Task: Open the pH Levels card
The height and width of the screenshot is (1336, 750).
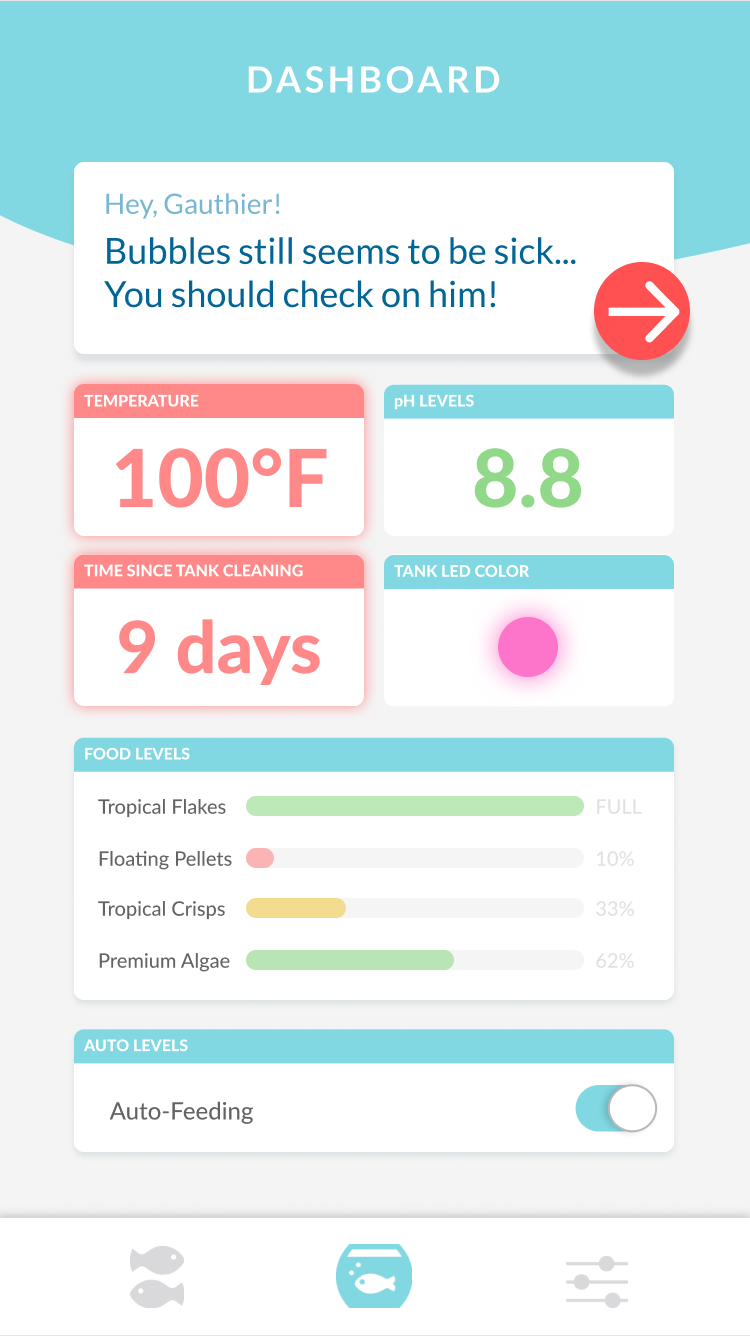Action: tap(529, 460)
